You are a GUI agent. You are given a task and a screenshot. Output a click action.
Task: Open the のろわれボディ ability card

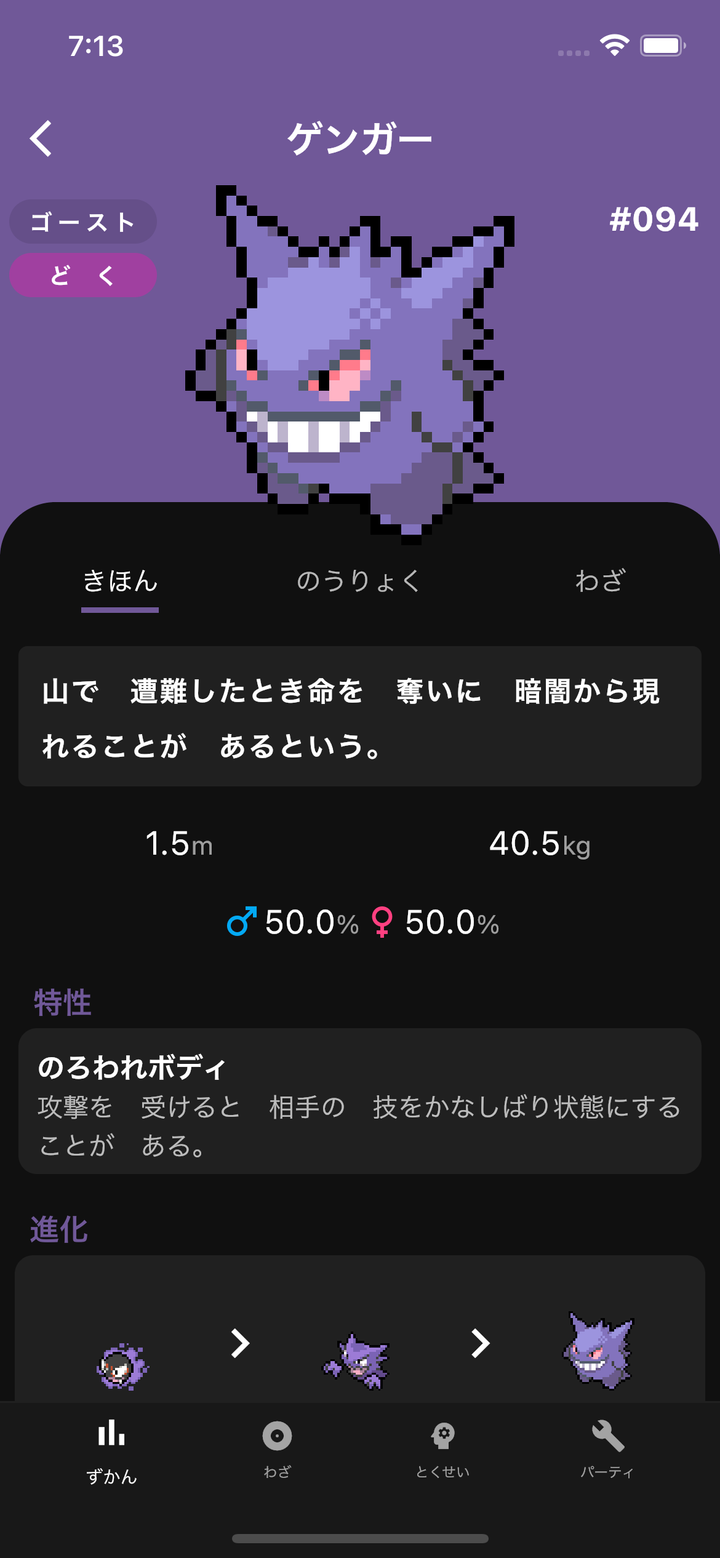pos(360,1101)
